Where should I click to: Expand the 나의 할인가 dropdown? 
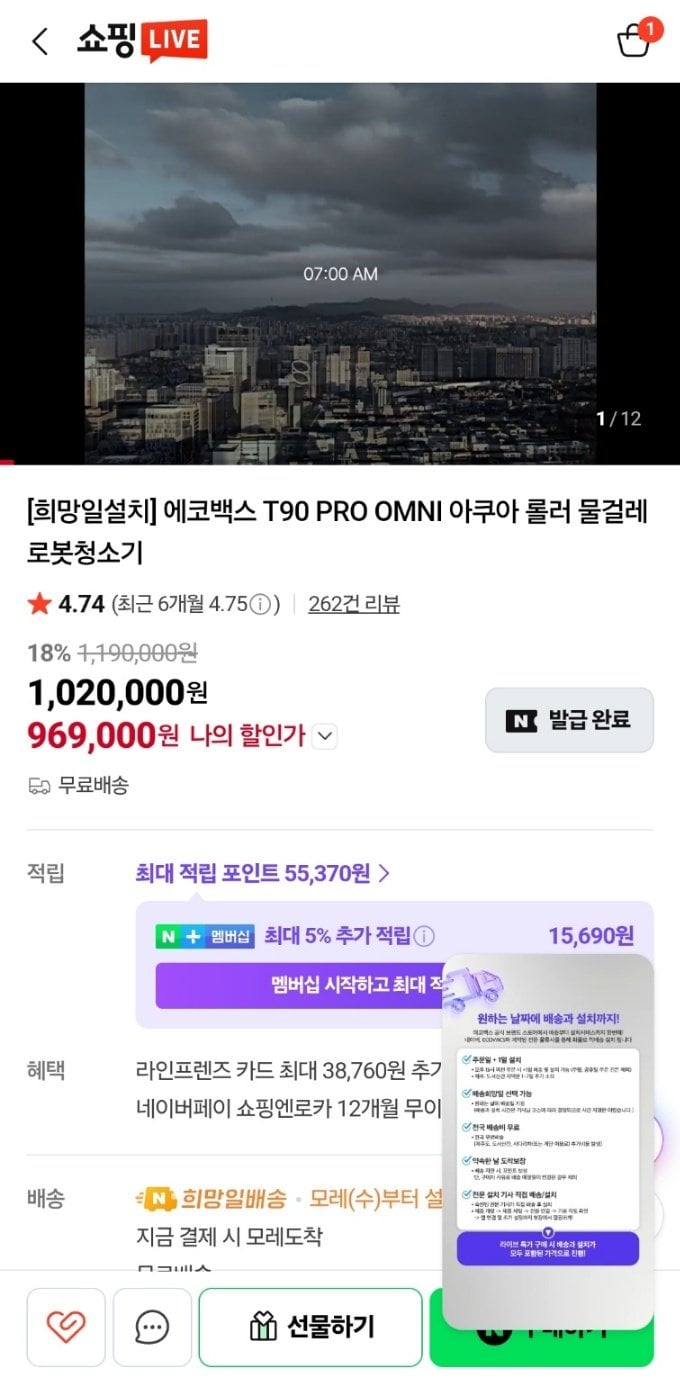[x=325, y=737]
